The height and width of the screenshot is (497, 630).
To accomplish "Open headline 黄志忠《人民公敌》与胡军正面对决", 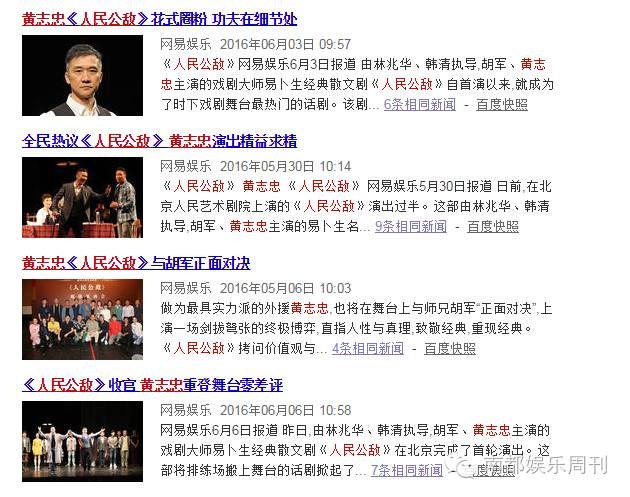I will coord(136,262).
